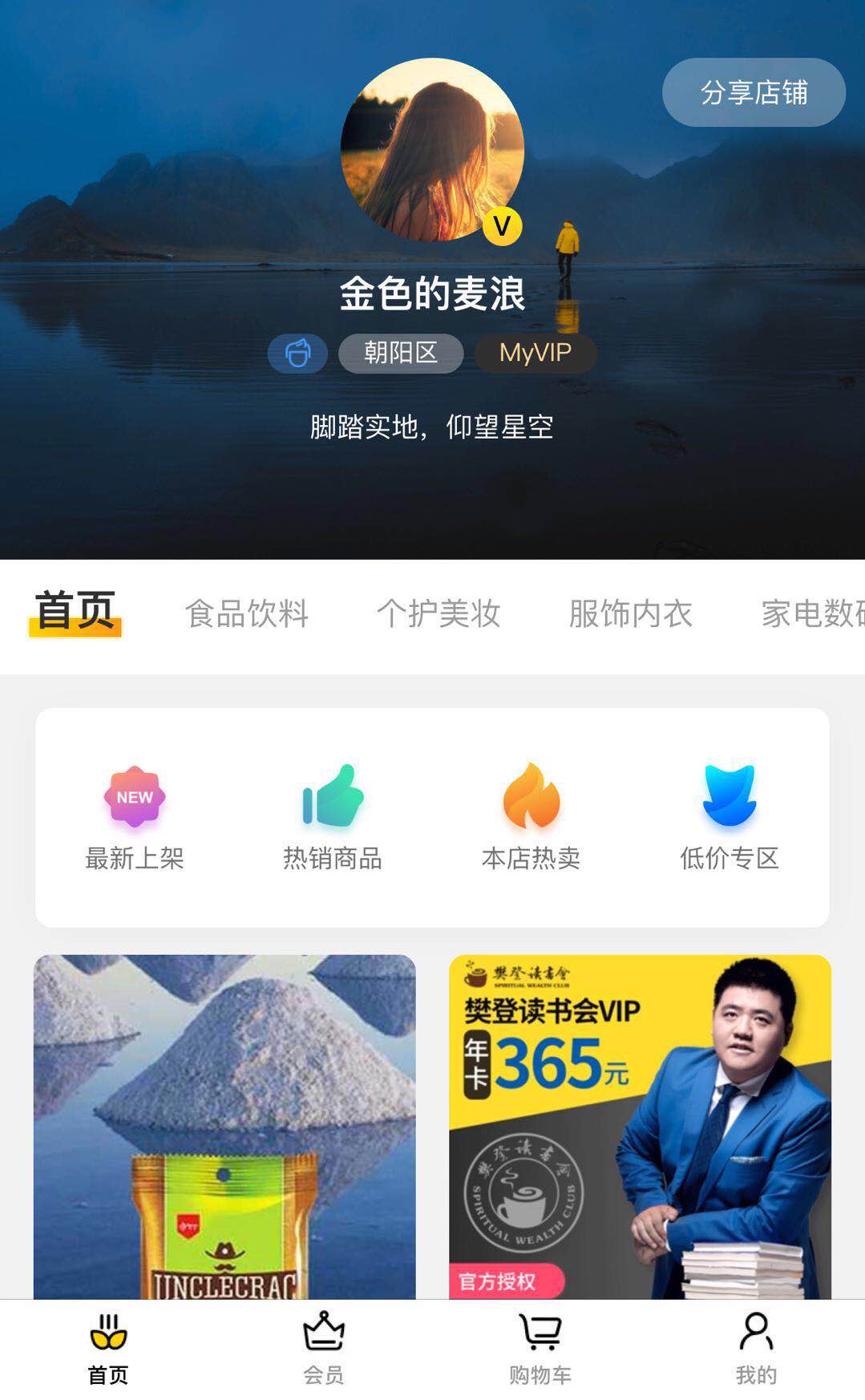Select the 家电数码 category tab

(x=811, y=613)
